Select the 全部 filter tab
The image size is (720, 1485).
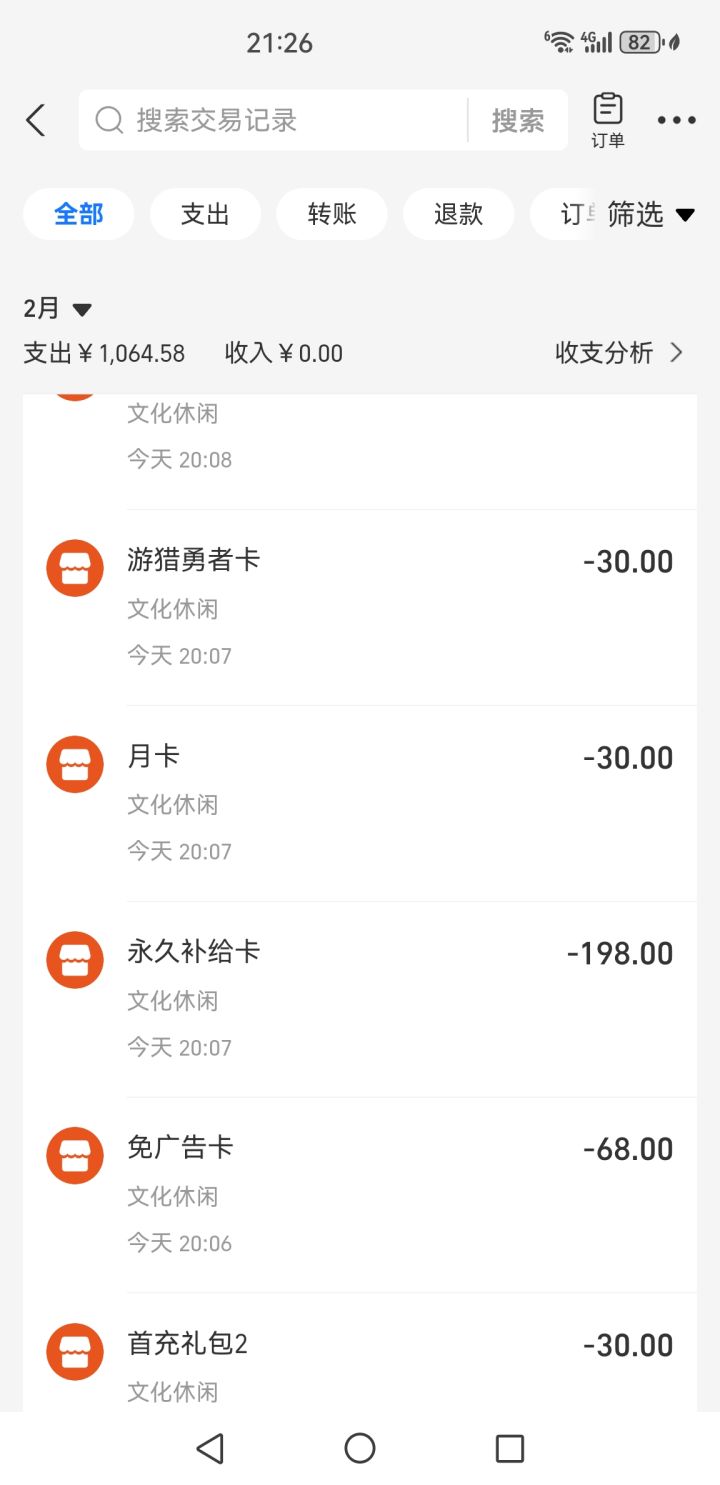click(x=79, y=214)
